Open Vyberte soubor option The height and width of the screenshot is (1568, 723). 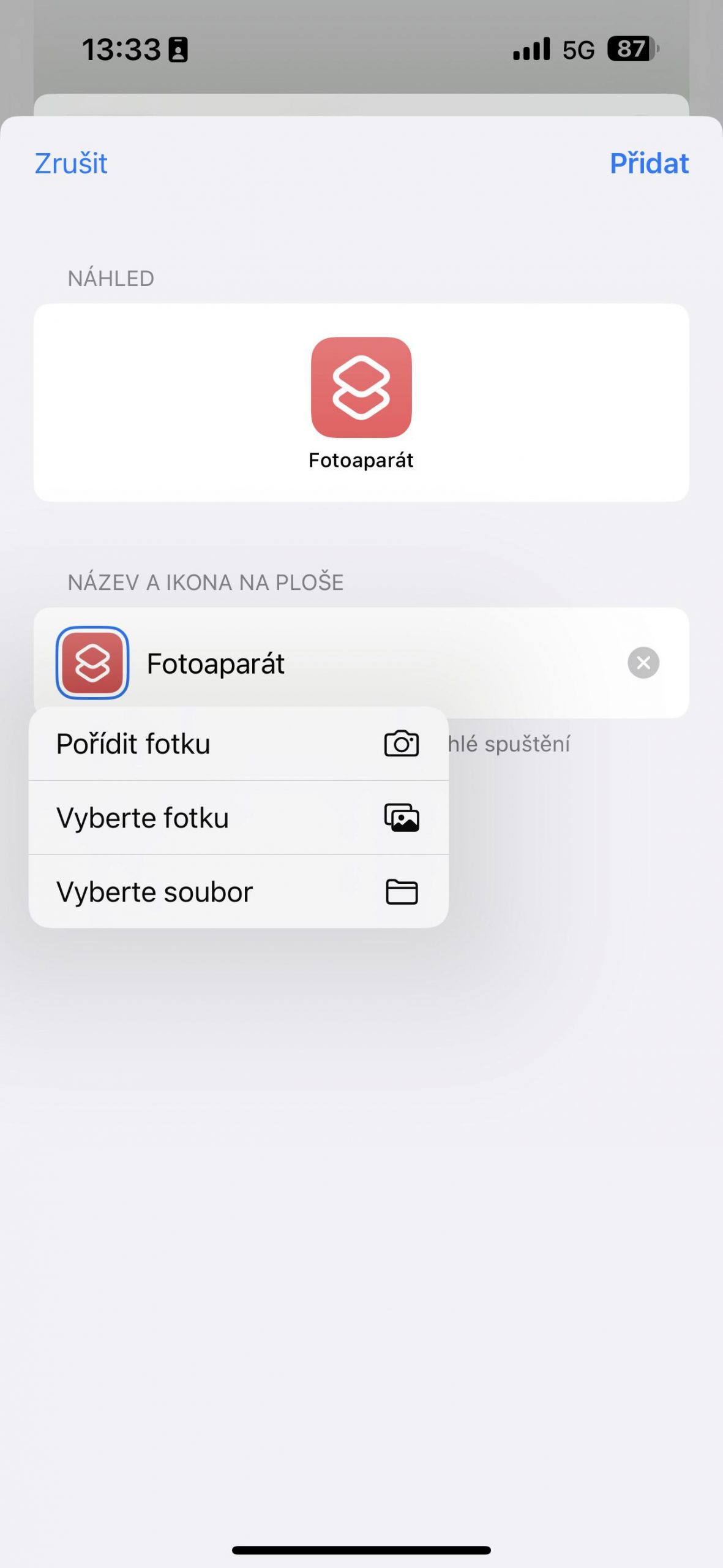coord(239,891)
